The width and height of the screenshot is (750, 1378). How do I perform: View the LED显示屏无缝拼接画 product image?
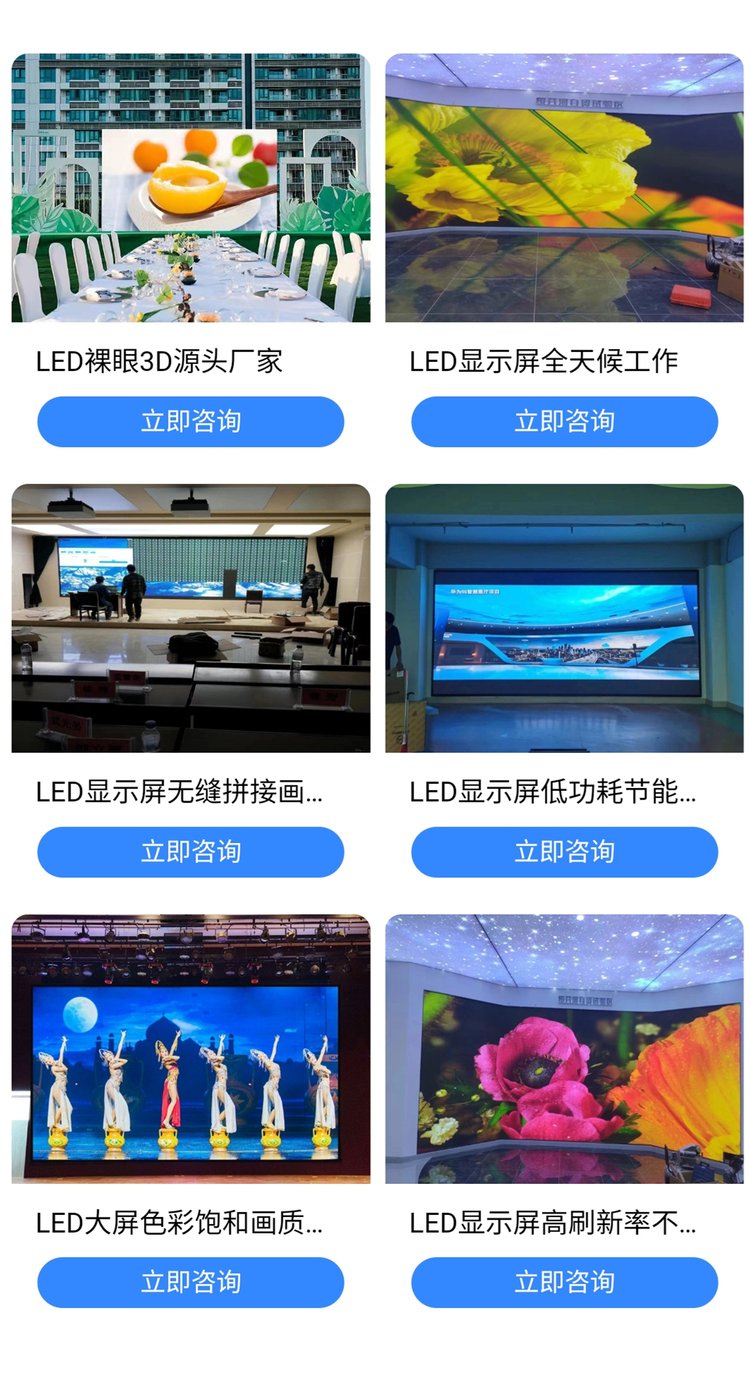[191, 618]
